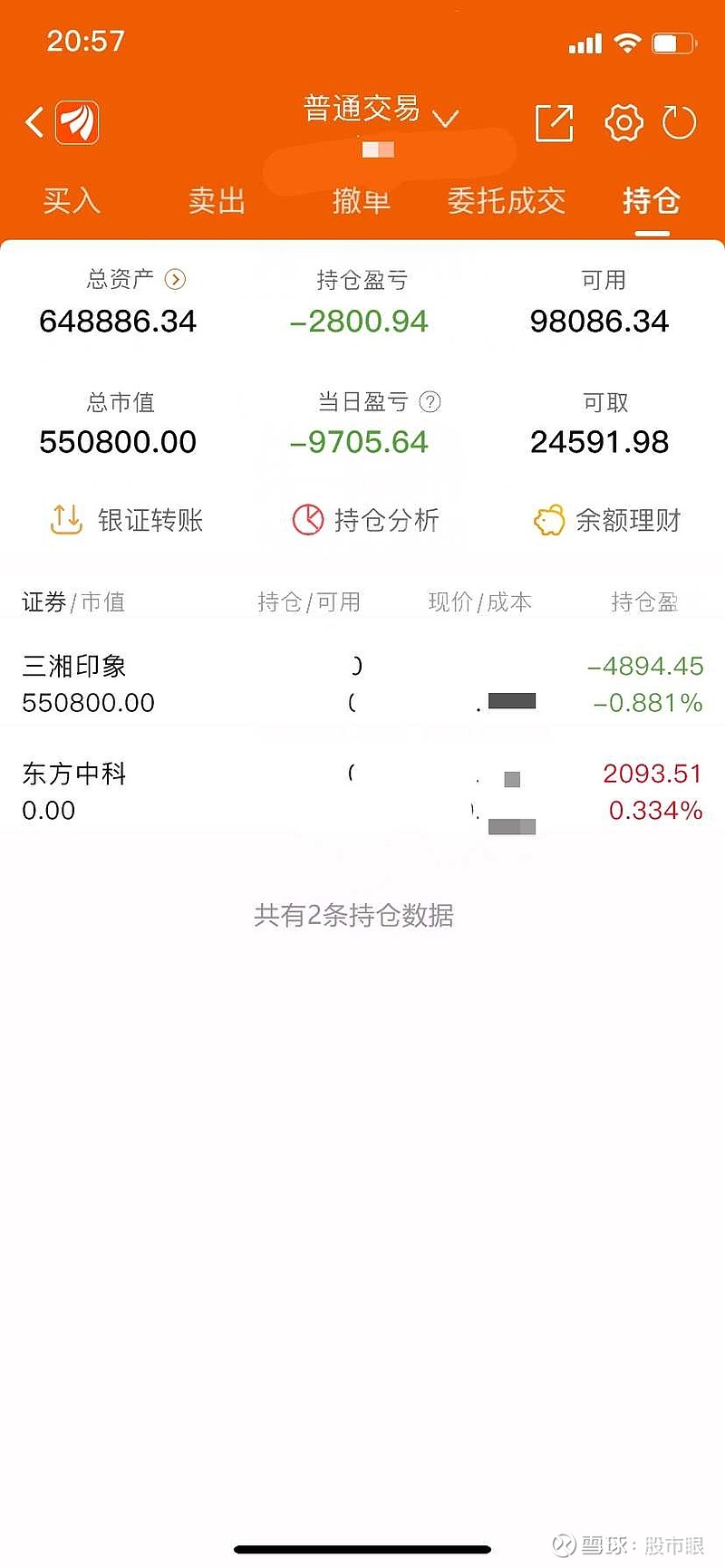Screen dimensions: 725x1568
Task: Switch to the 卖出 tab
Action: click(x=217, y=200)
